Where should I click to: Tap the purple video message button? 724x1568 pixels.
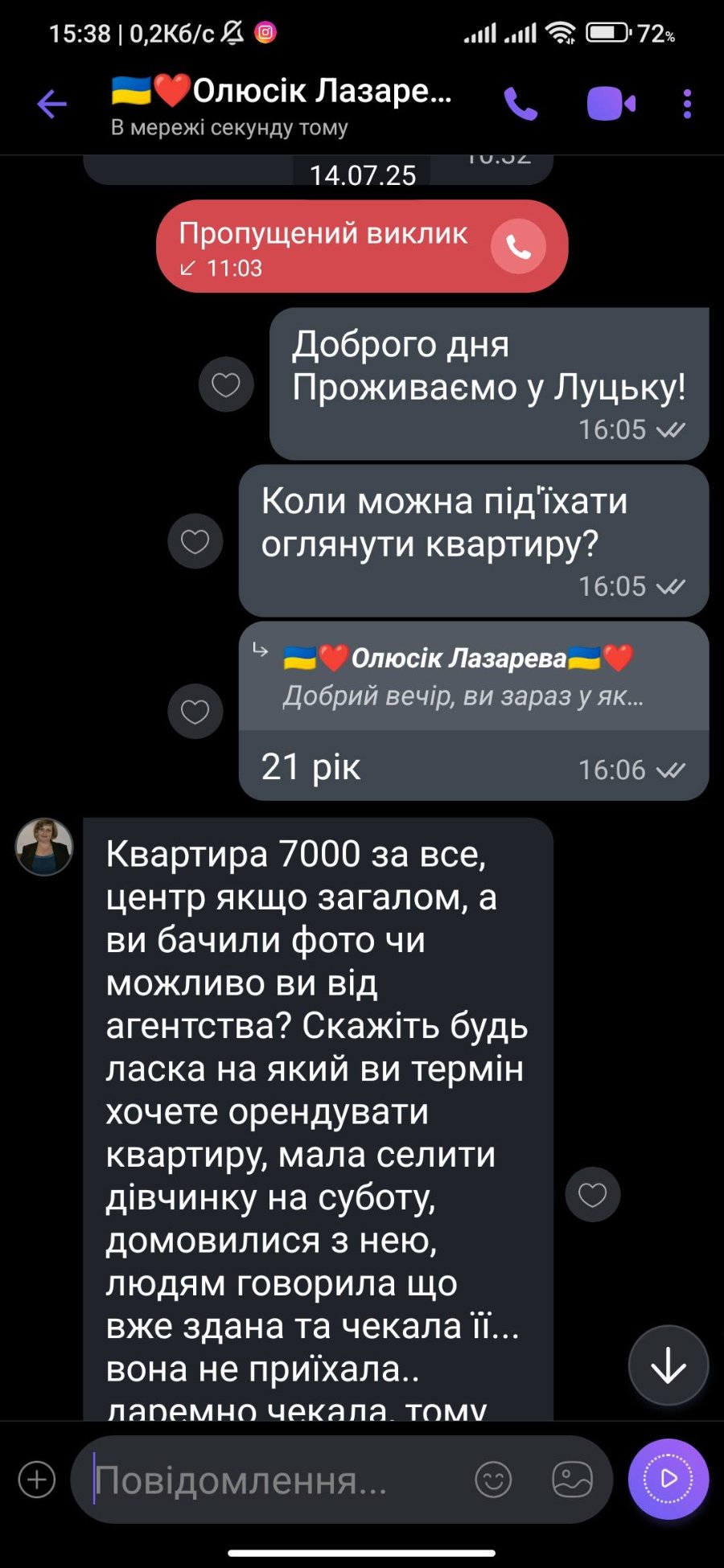[x=668, y=1478]
